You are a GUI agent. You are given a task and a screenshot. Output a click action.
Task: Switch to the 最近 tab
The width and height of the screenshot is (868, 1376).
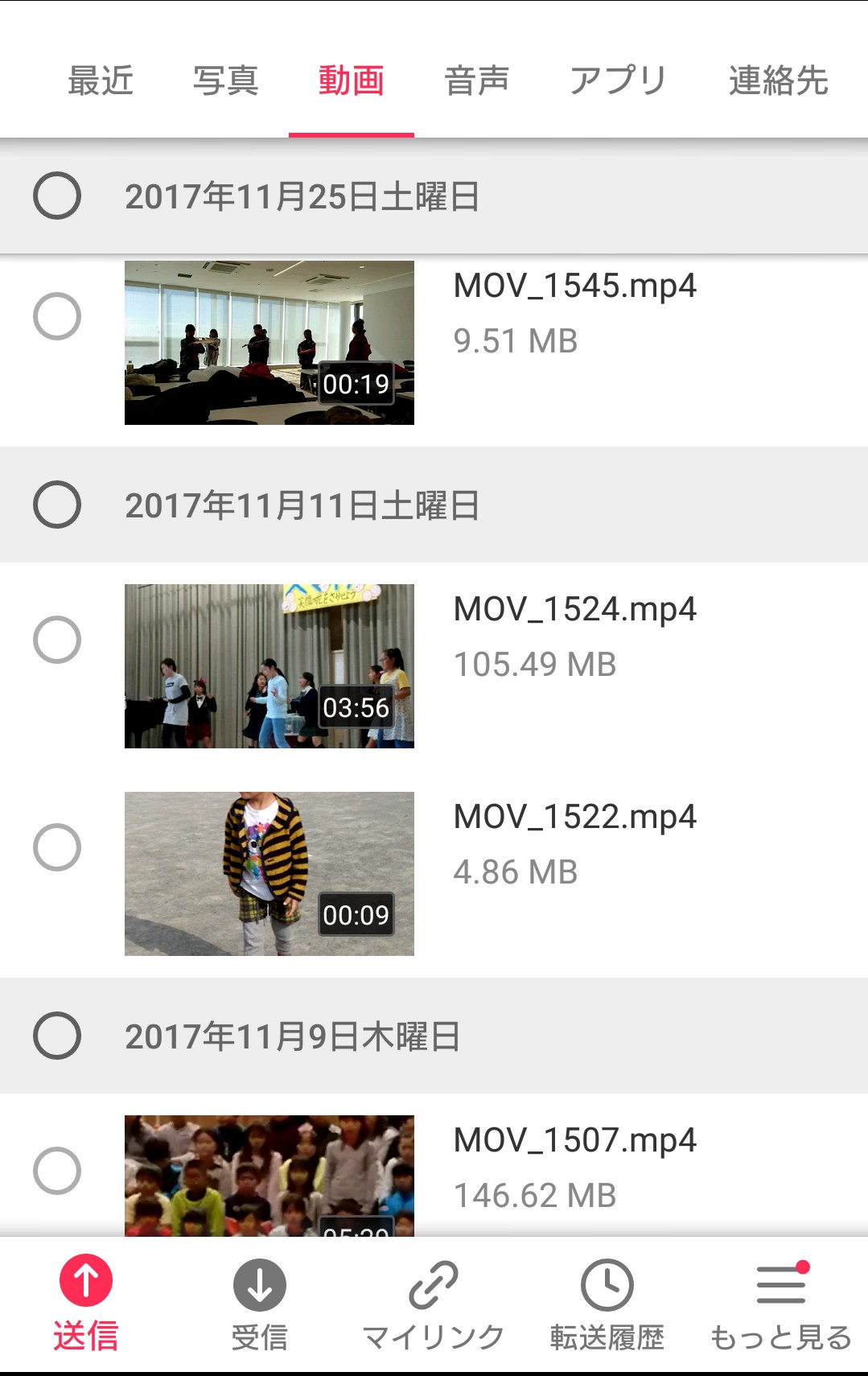pos(101,81)
